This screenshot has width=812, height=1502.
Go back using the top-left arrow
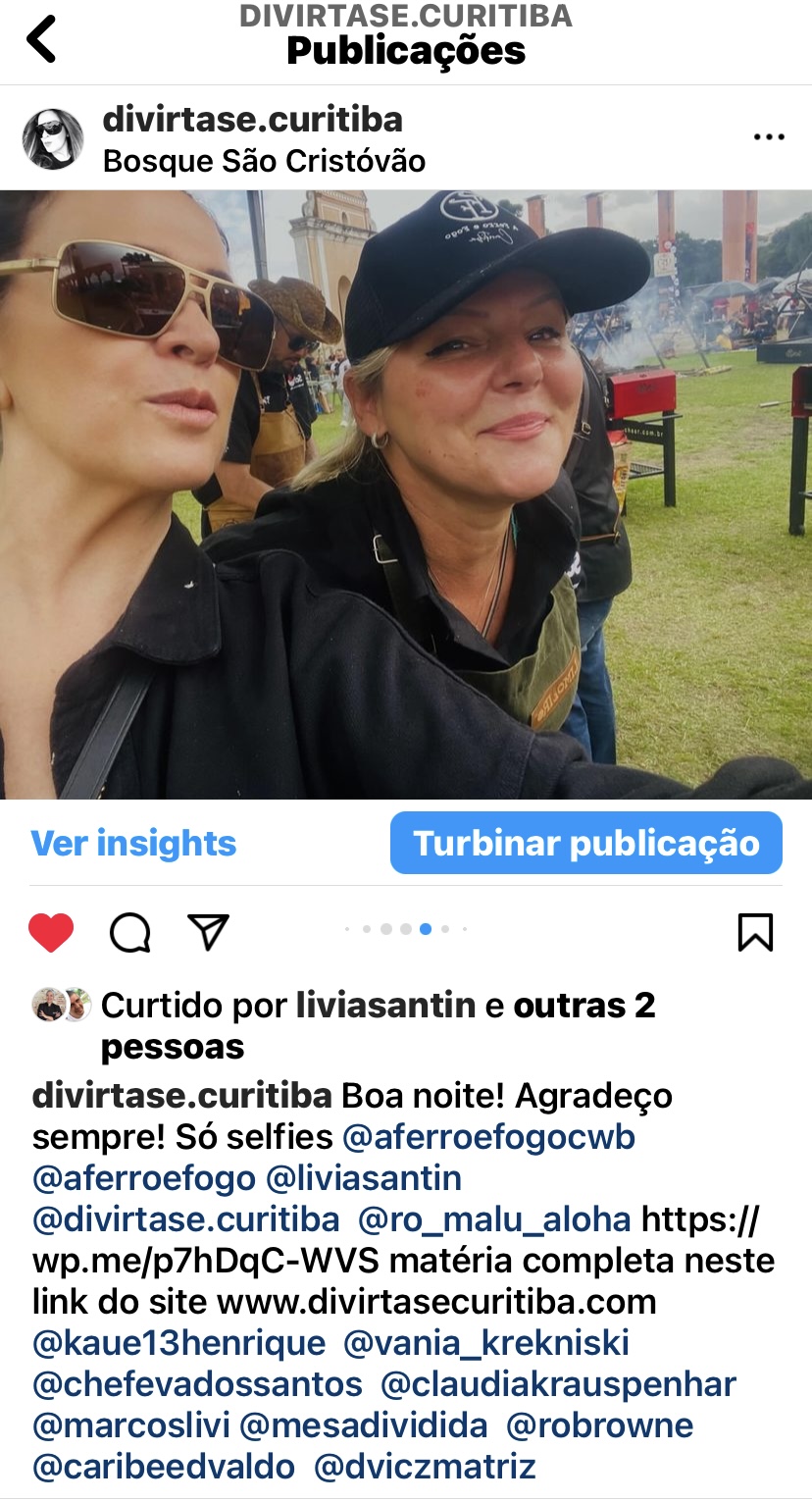pyautogui.click(x=42, y=39)
